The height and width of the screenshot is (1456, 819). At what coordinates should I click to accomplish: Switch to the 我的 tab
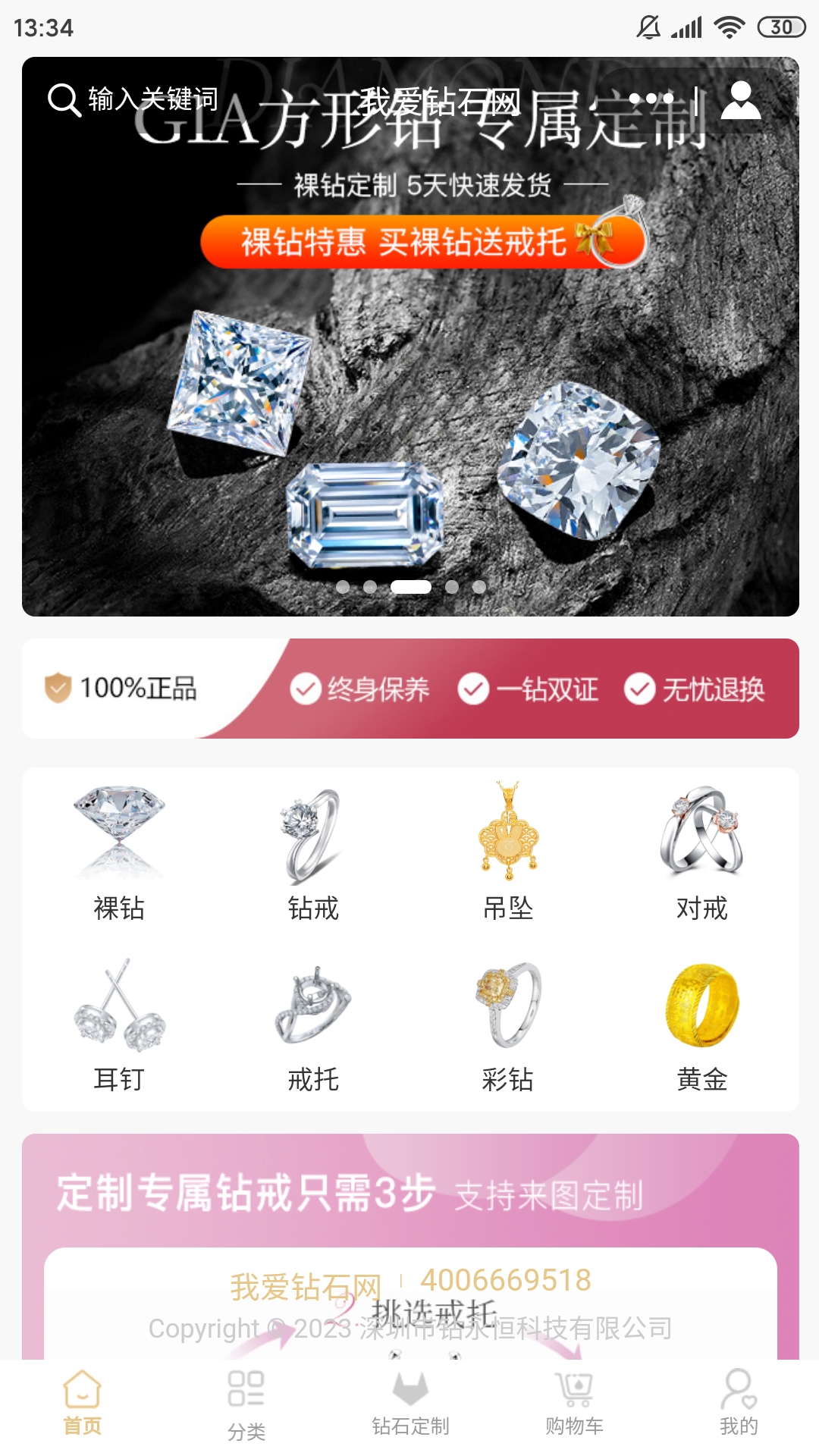[738, 1404]
